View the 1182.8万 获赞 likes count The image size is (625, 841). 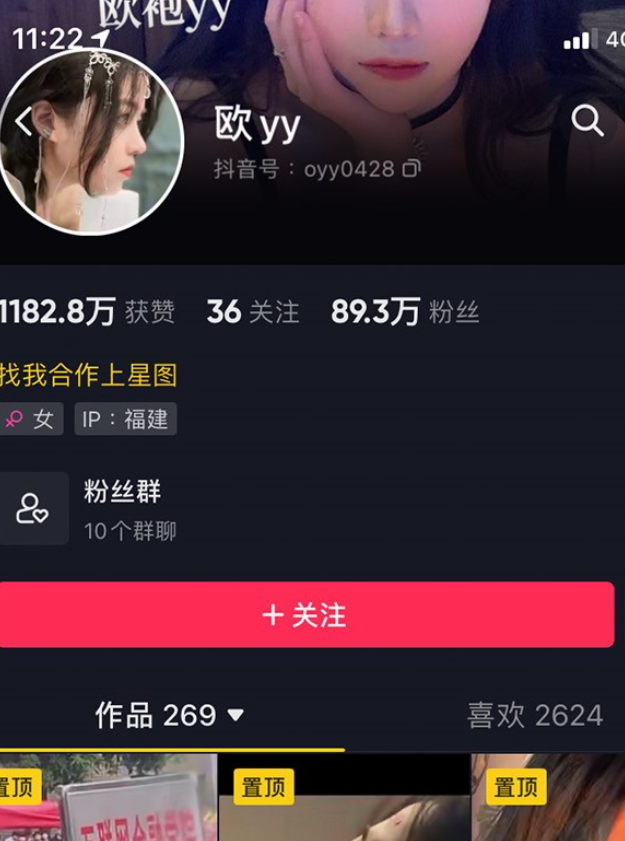88,312
